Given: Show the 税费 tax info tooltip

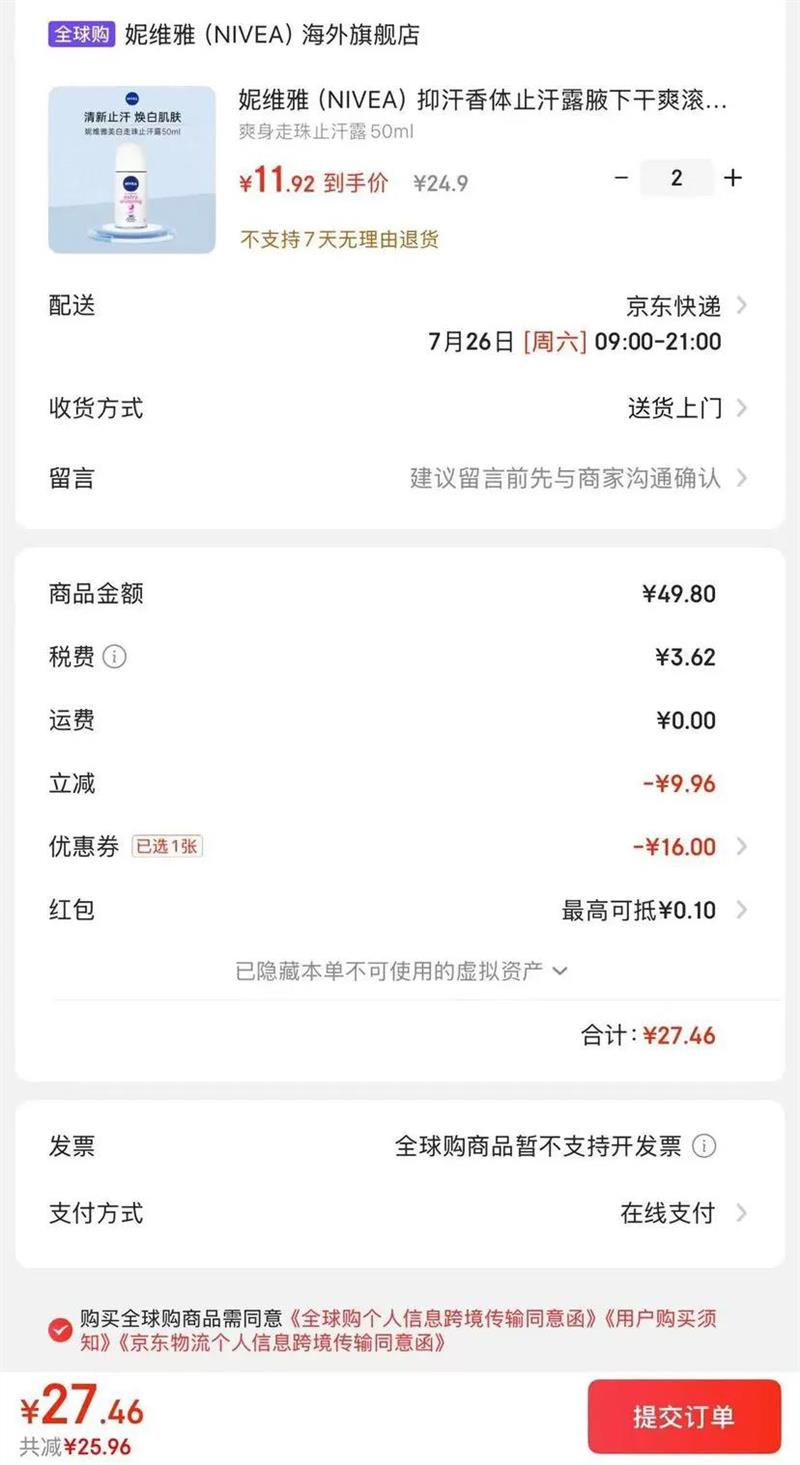Looking at the screenshot, I should pos(115,657).
